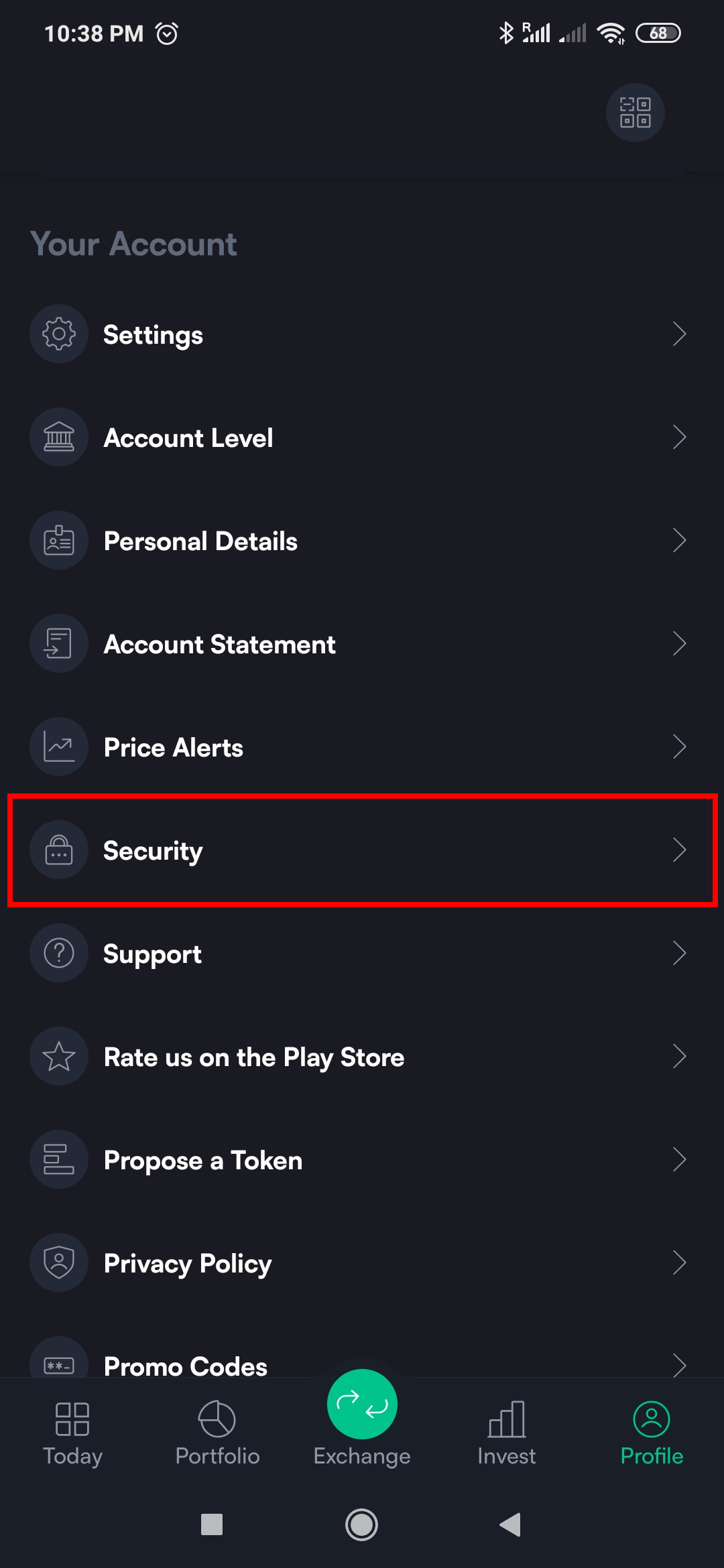Viewport: 724px width, 1568px height.
Task: Open Propose a Token
Action: (x=362, y=1160)
